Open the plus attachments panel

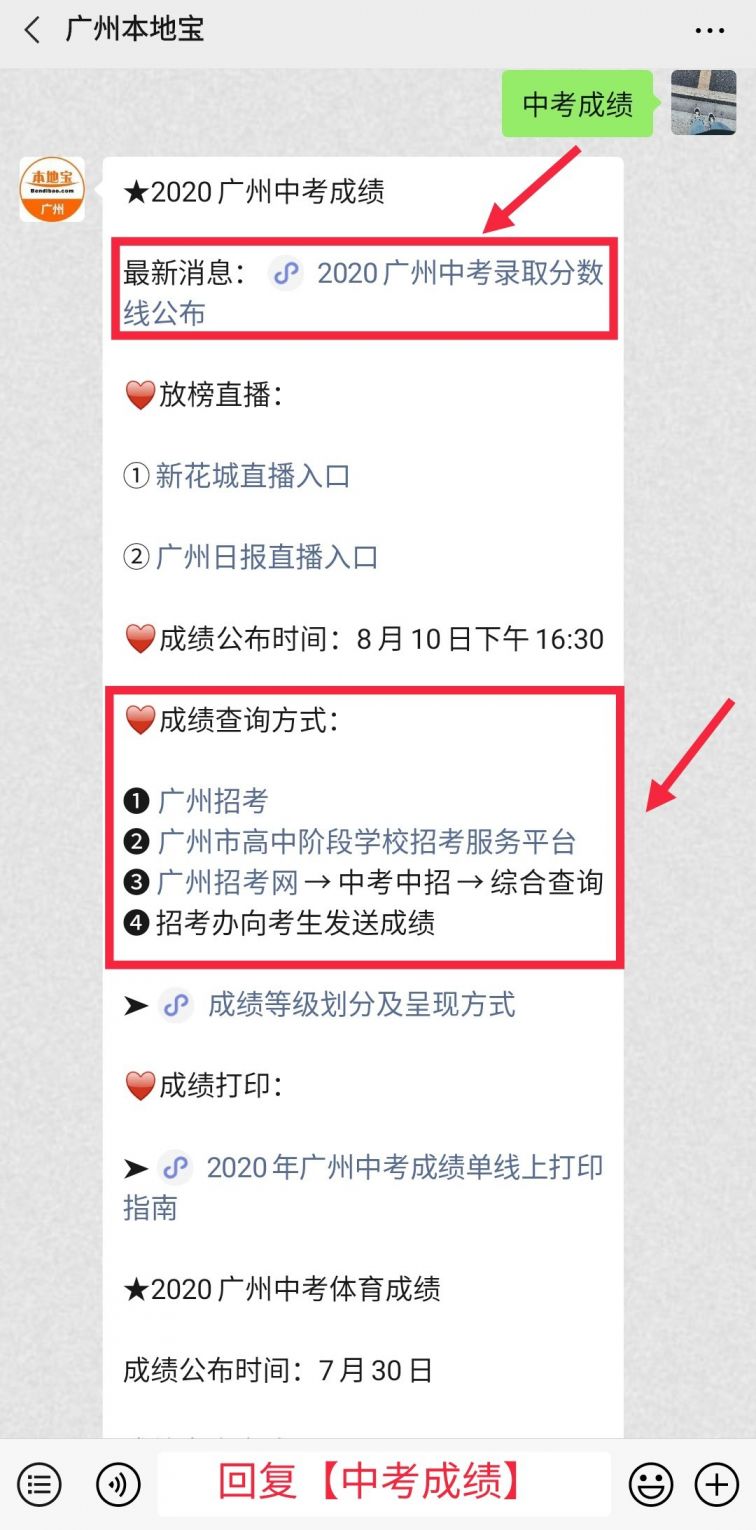[716, 1484]
